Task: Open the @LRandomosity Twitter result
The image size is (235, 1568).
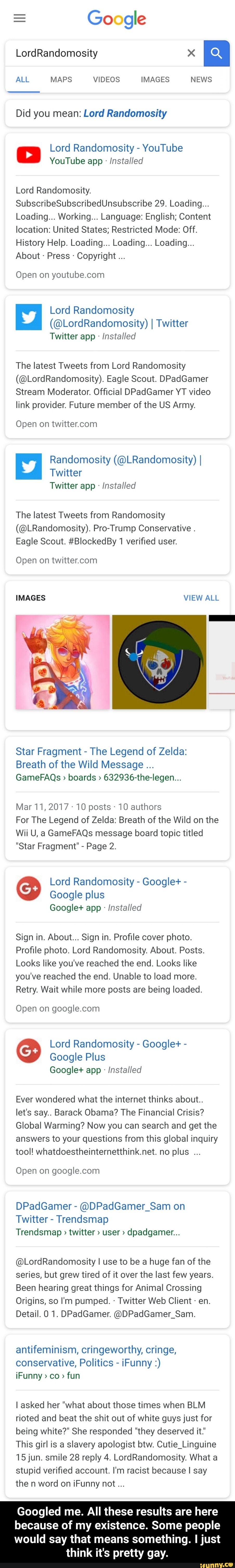Action: [125, 466]
